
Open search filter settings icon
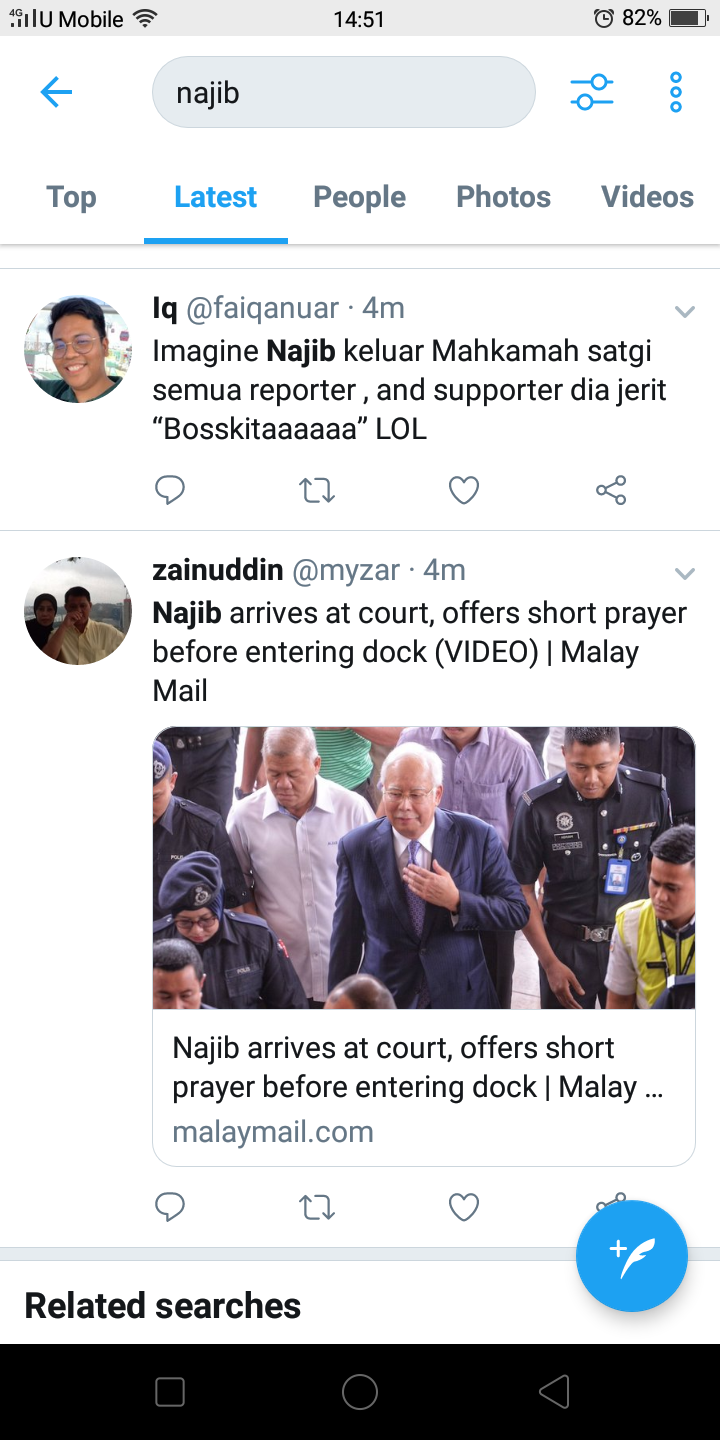point(591,93)
